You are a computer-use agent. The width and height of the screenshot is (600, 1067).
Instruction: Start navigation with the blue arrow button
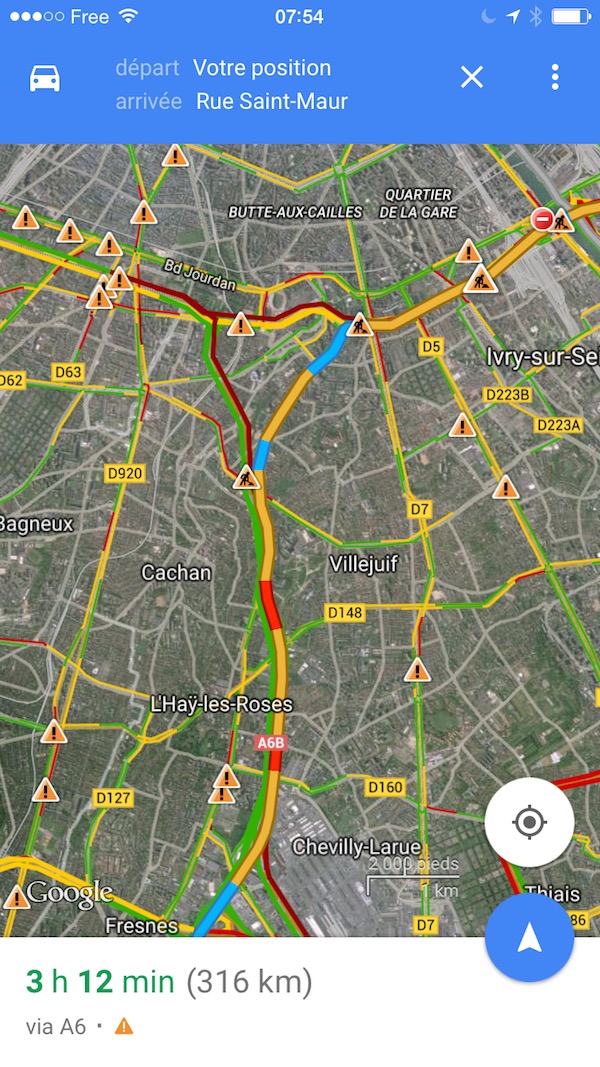pyautogui.click(x=529, y=938)
